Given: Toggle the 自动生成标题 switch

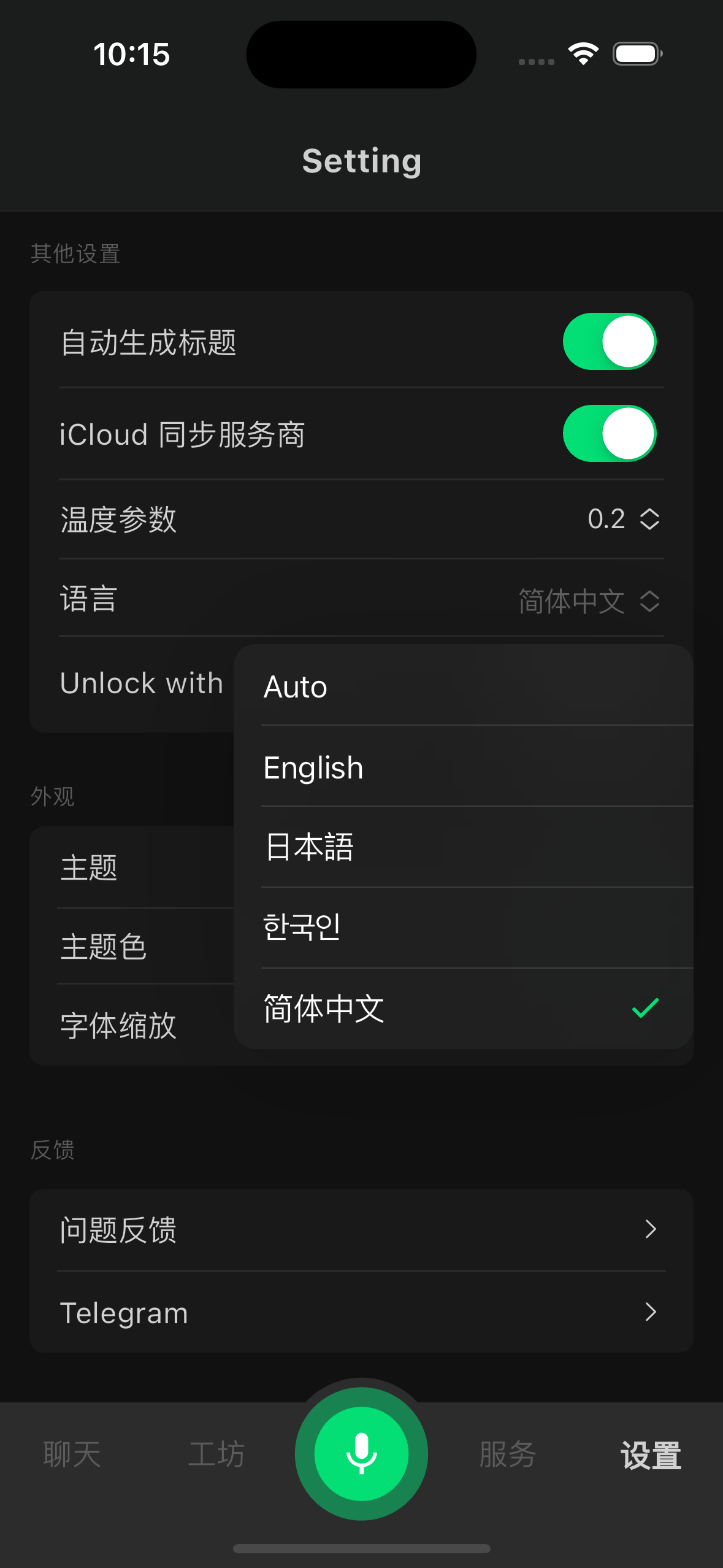Looking at the screenshot, I should [609, 342].
